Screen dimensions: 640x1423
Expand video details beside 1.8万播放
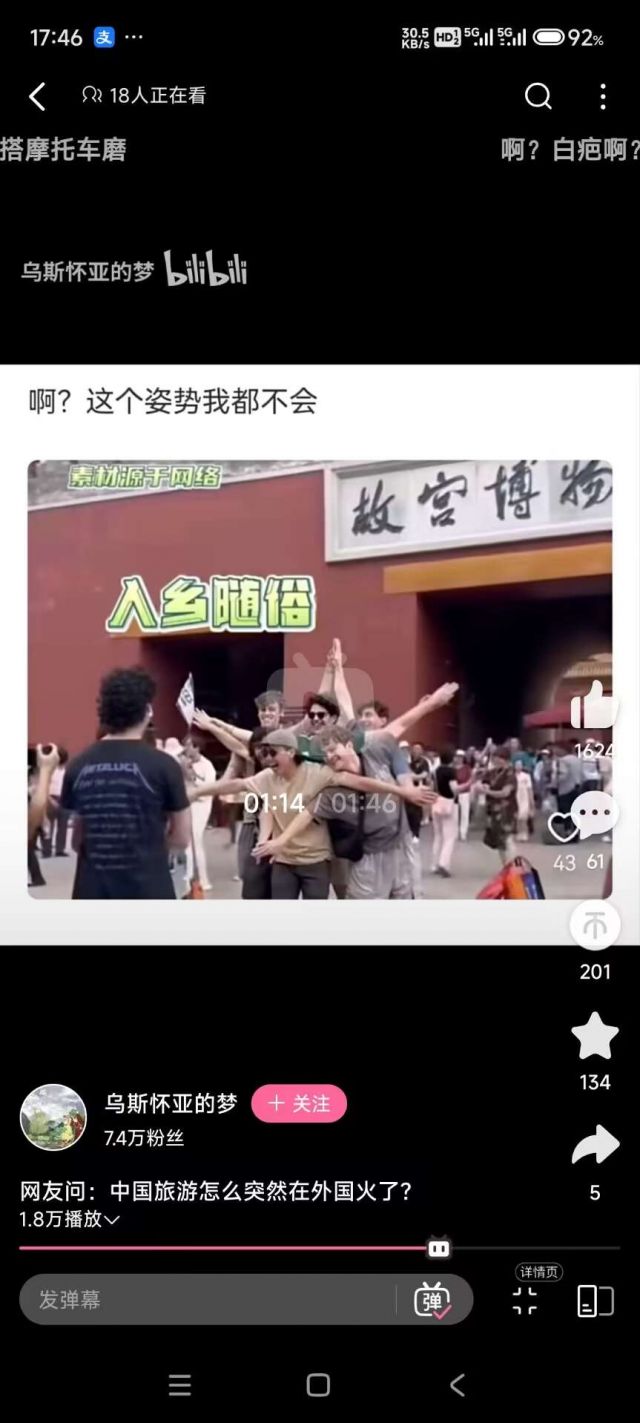pos(111,1220)
